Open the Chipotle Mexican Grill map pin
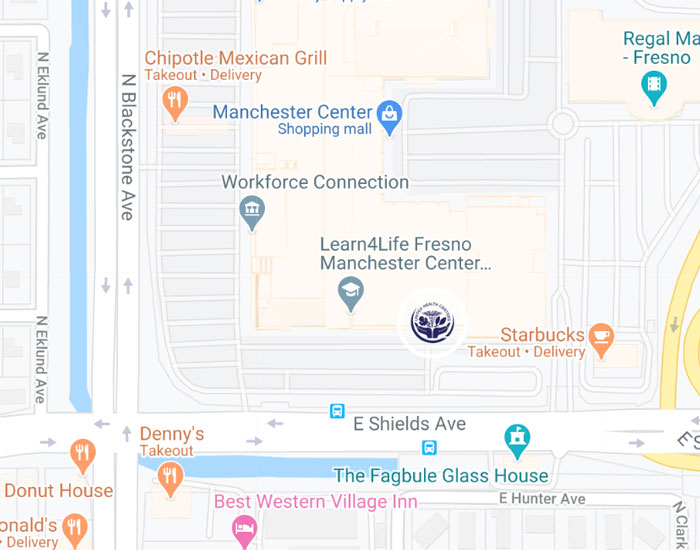 tap(176, 102)
